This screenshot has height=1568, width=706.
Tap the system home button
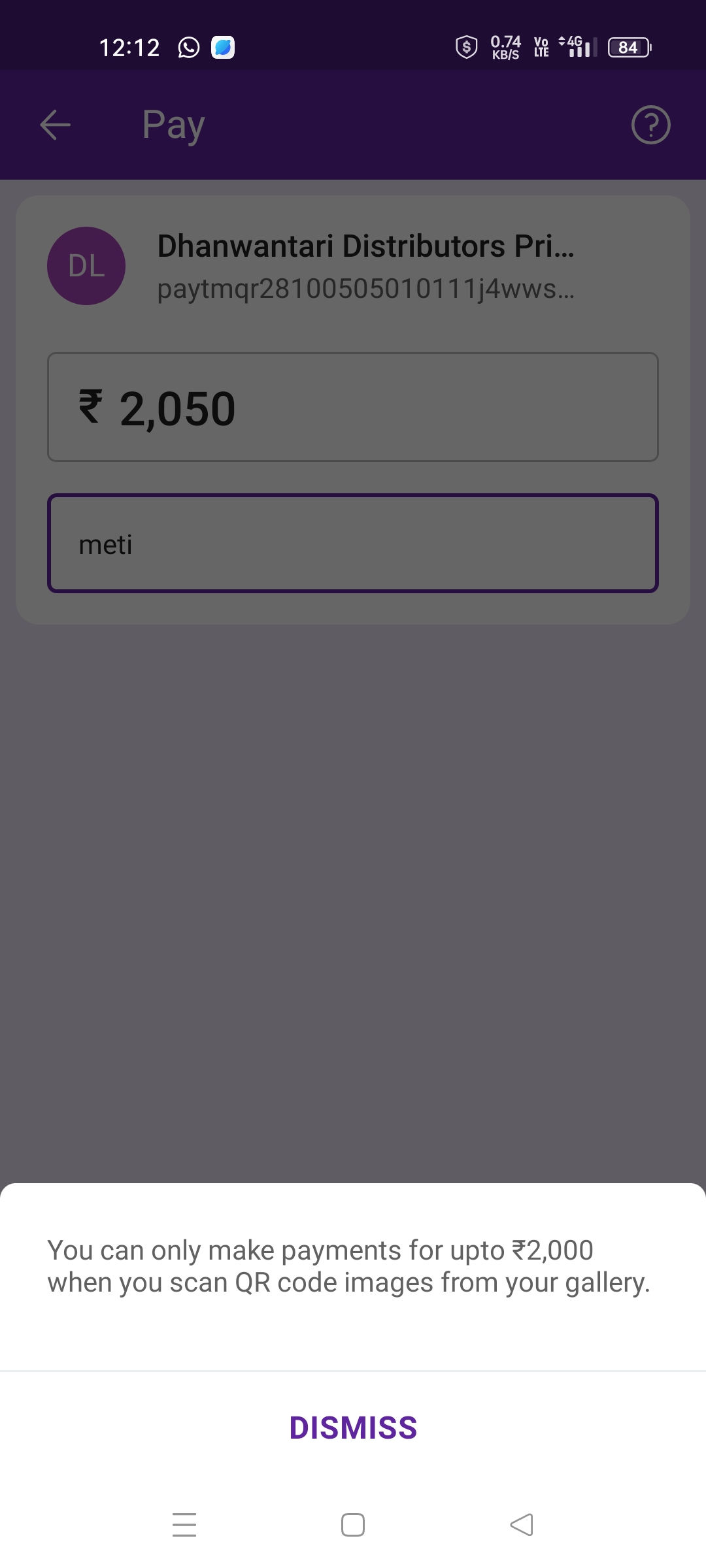[x=353, y=1525]
